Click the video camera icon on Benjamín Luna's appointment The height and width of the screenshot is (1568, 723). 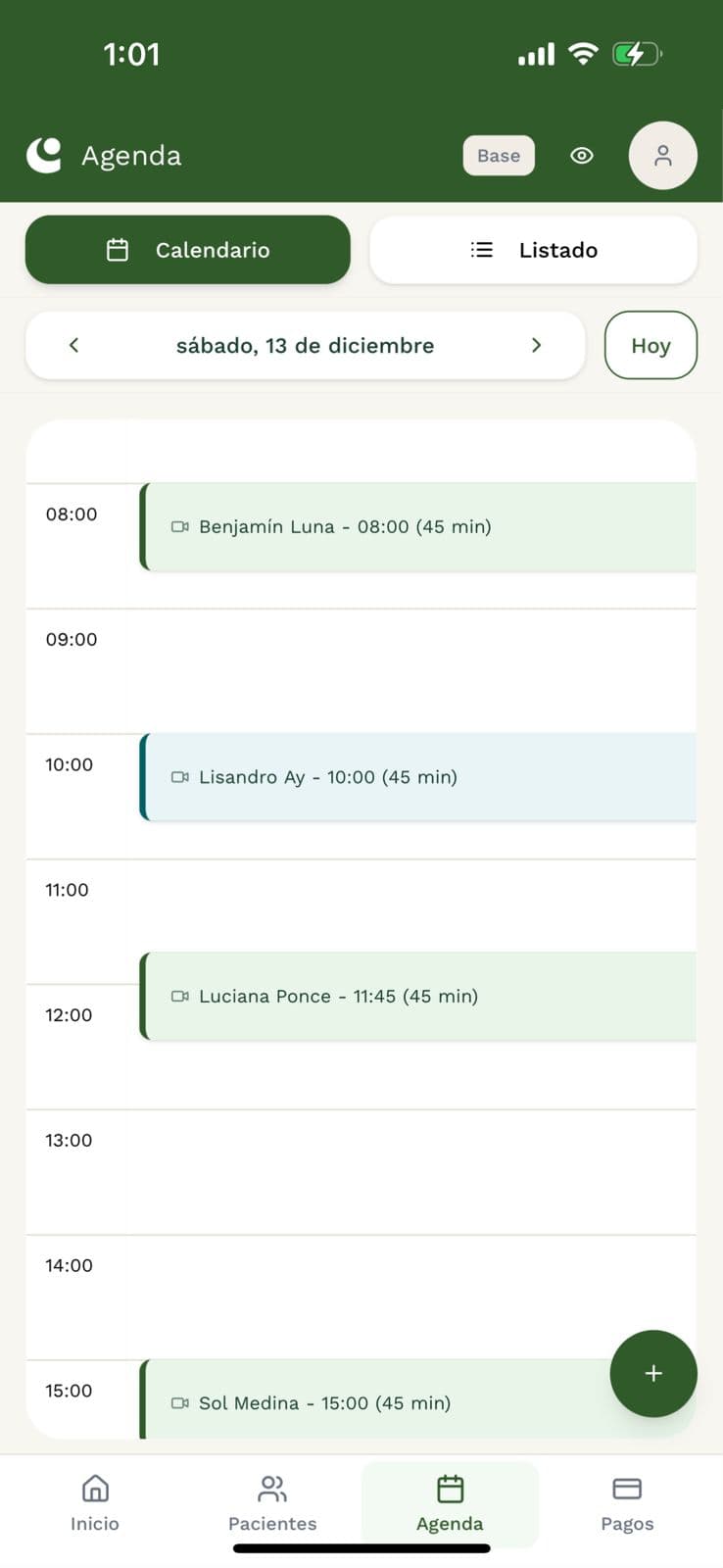click(179, 526)
